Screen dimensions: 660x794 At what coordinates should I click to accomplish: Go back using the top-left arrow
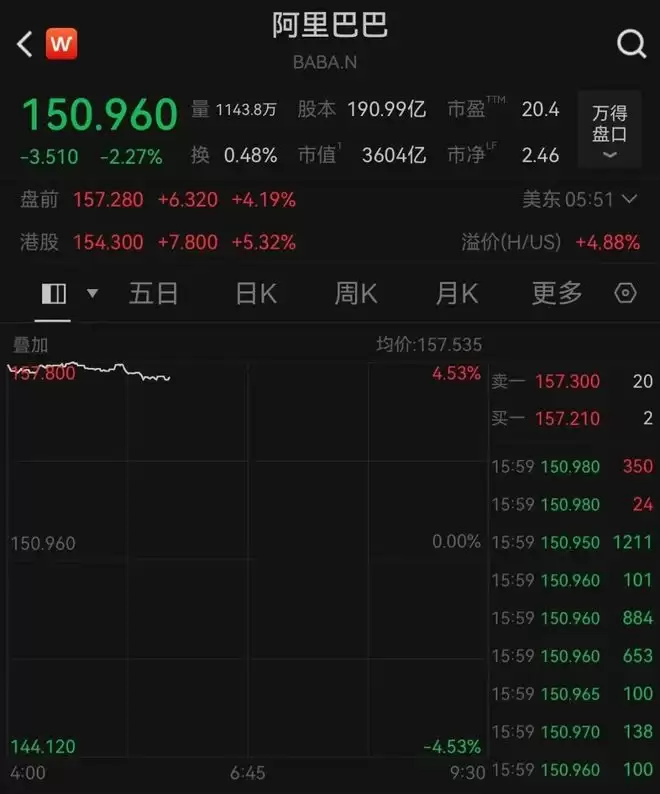pos(25,44)
